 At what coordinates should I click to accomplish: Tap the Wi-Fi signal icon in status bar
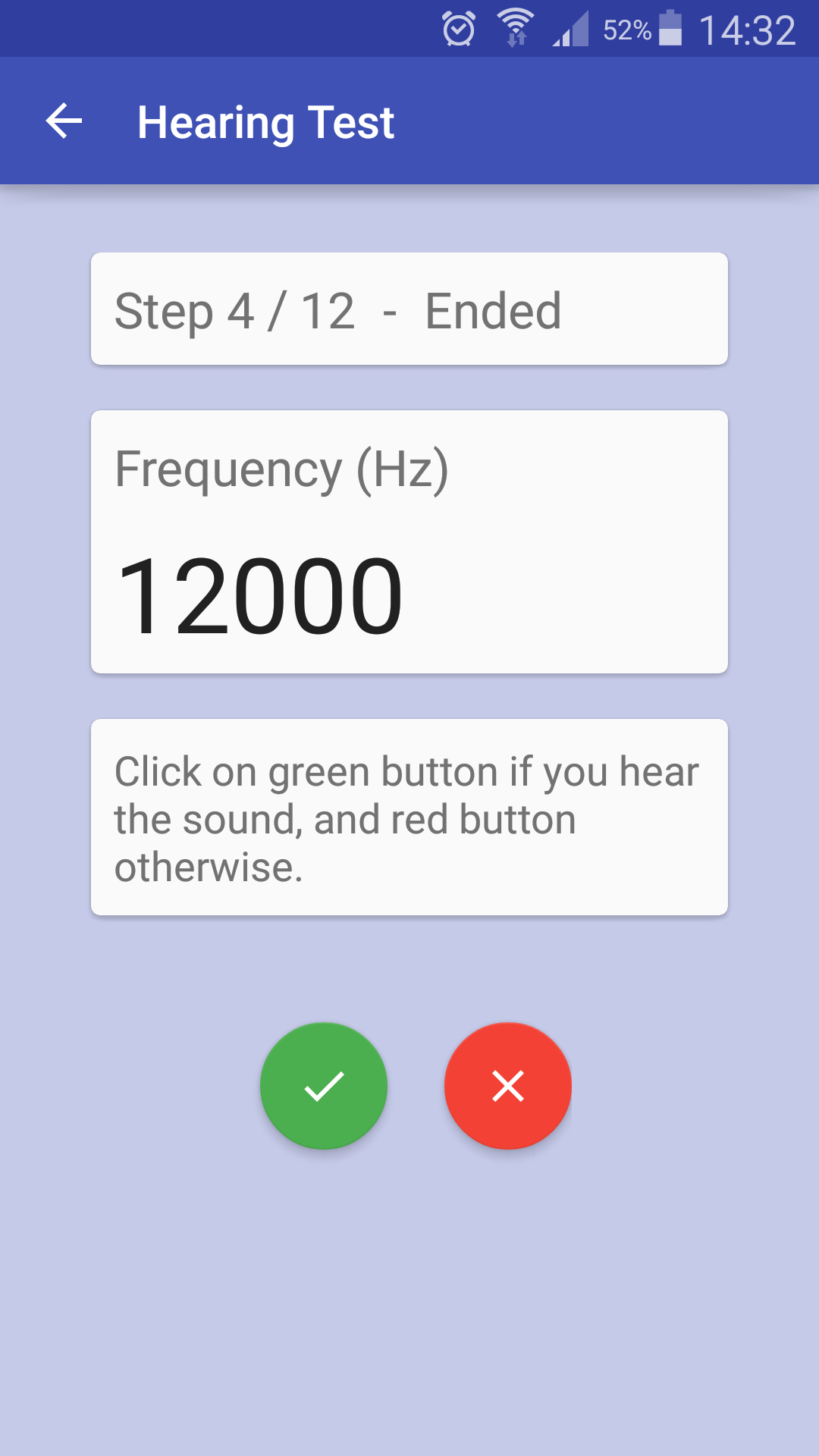pos(517,27)
